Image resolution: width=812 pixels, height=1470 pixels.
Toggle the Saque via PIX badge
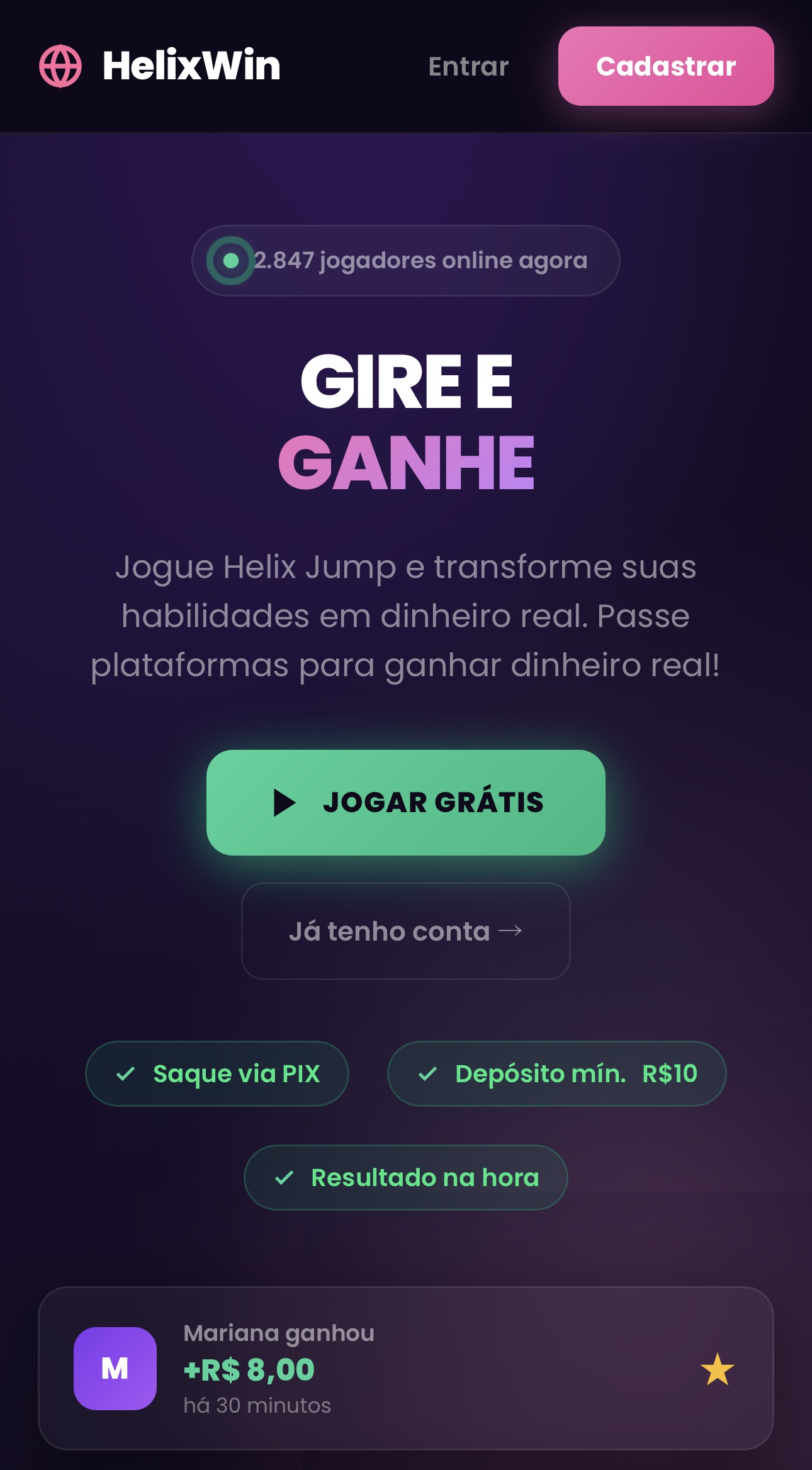pos(217,1074)
